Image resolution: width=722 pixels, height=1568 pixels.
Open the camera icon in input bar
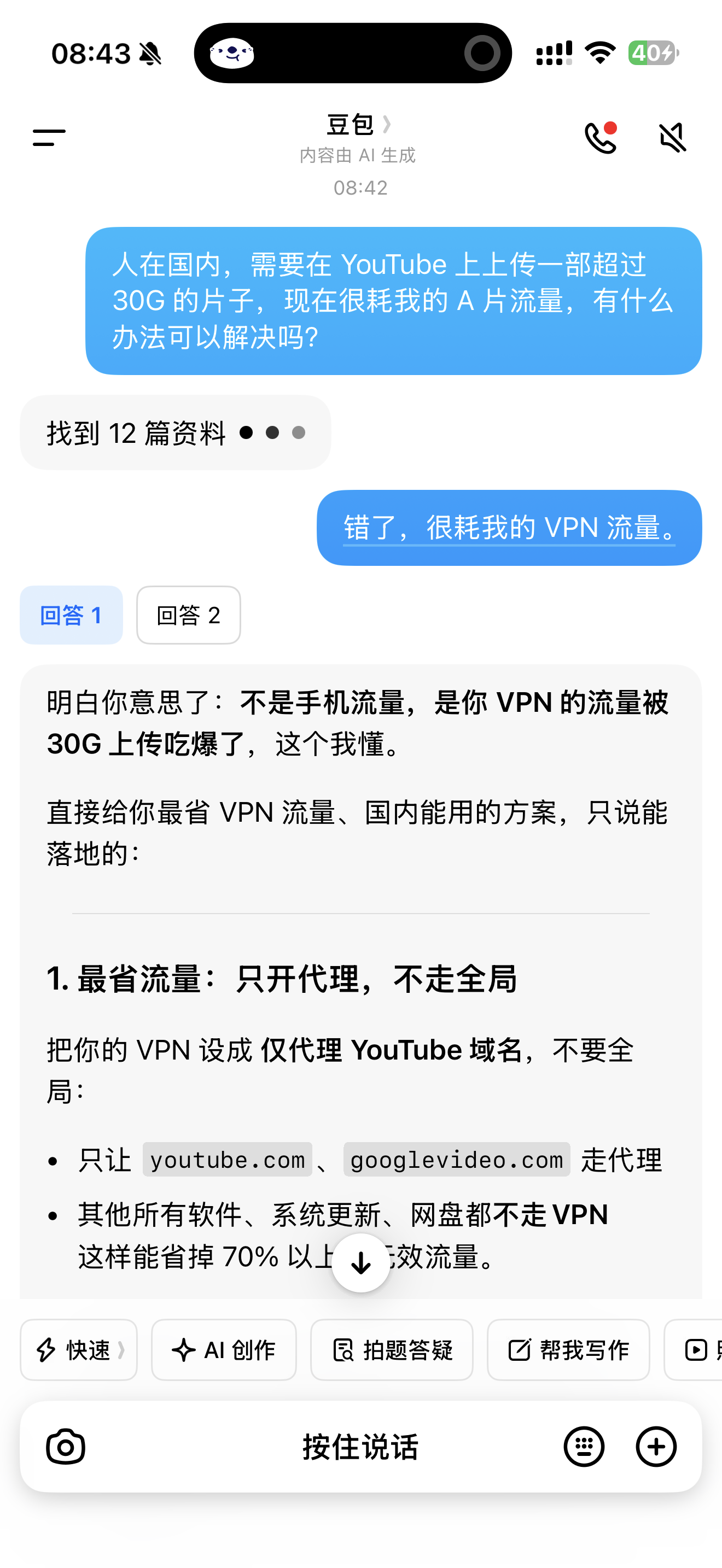click(66, 1446)
